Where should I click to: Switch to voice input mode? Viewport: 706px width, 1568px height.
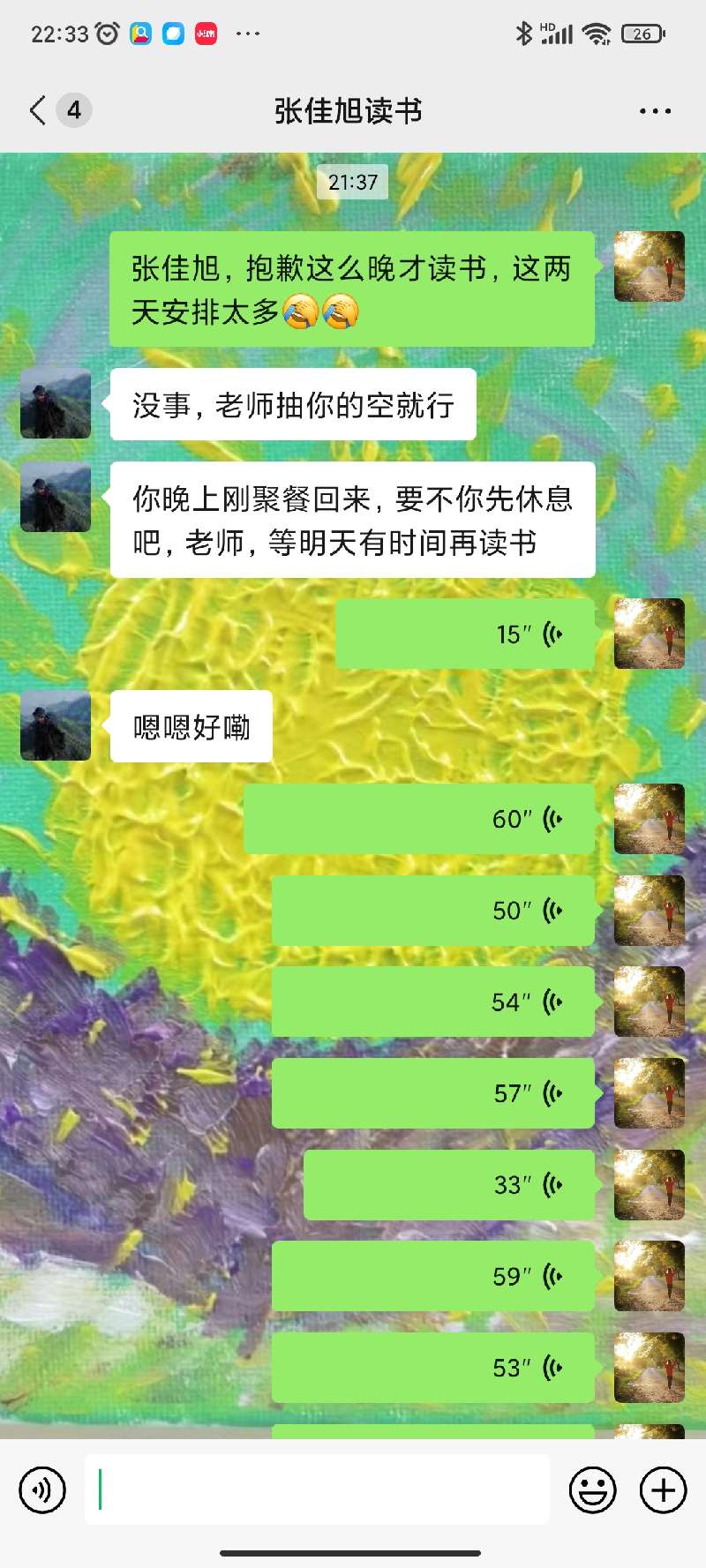pos(42,1490)
